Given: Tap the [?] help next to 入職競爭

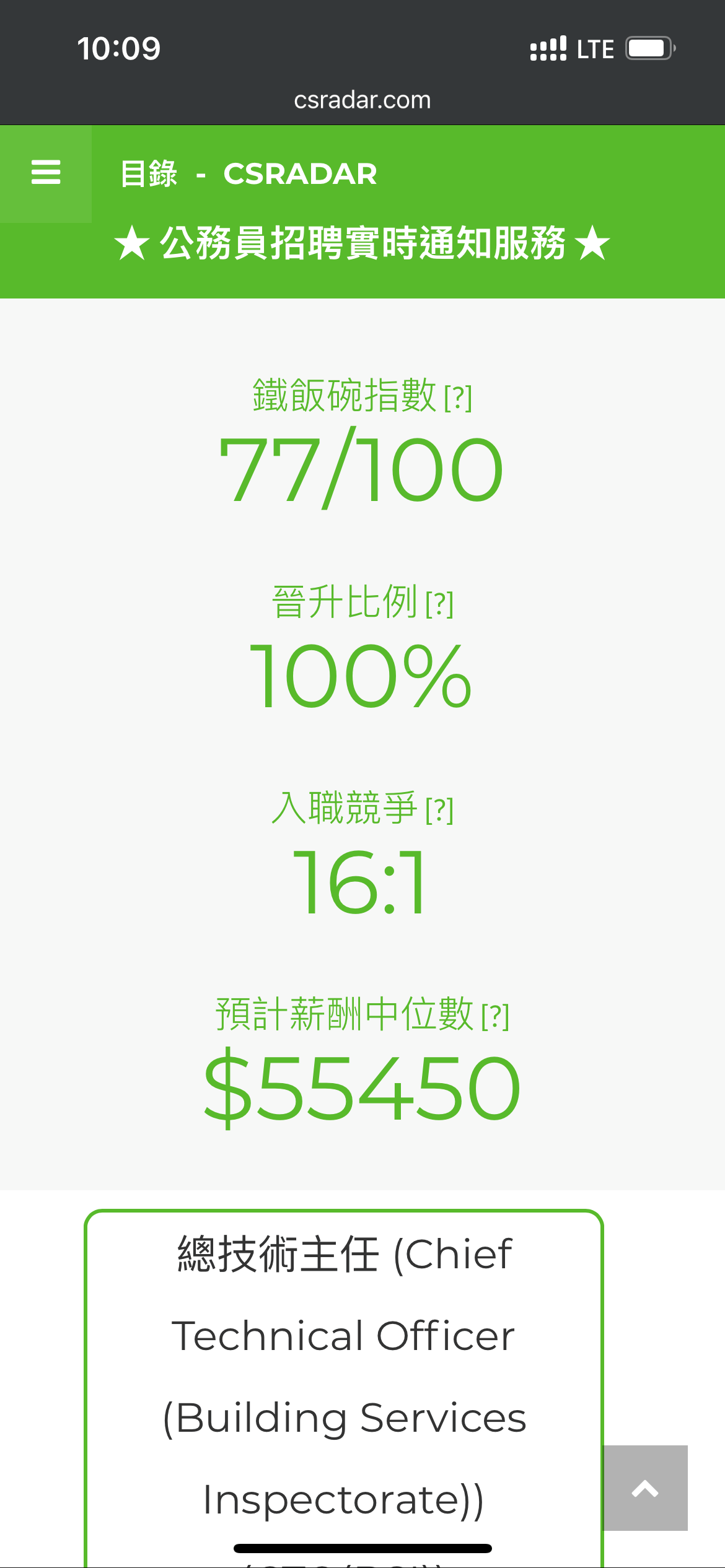Looking at the screenshot, I should [x=440, y=810].
